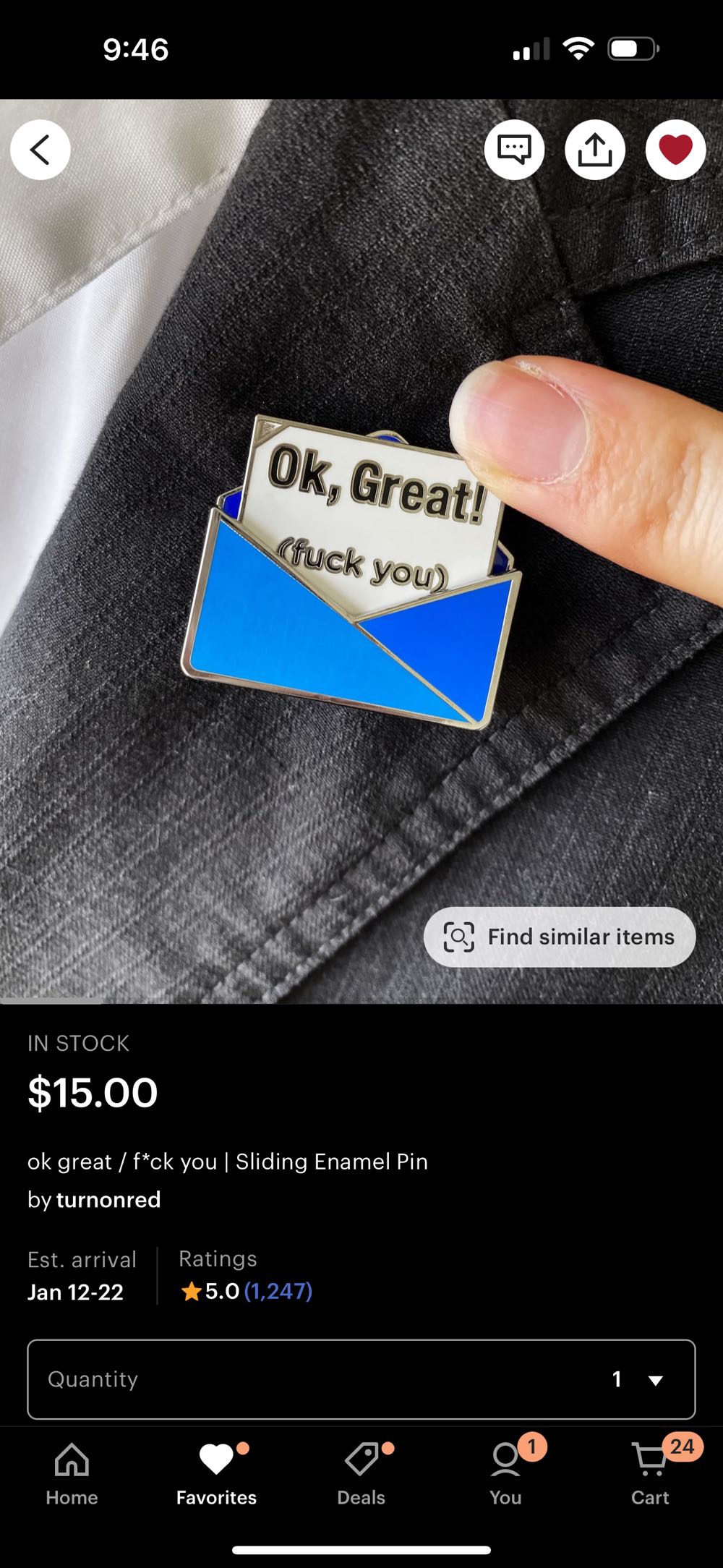
Task: Message the seller via chat icon
Action: [x=514, y=150]
